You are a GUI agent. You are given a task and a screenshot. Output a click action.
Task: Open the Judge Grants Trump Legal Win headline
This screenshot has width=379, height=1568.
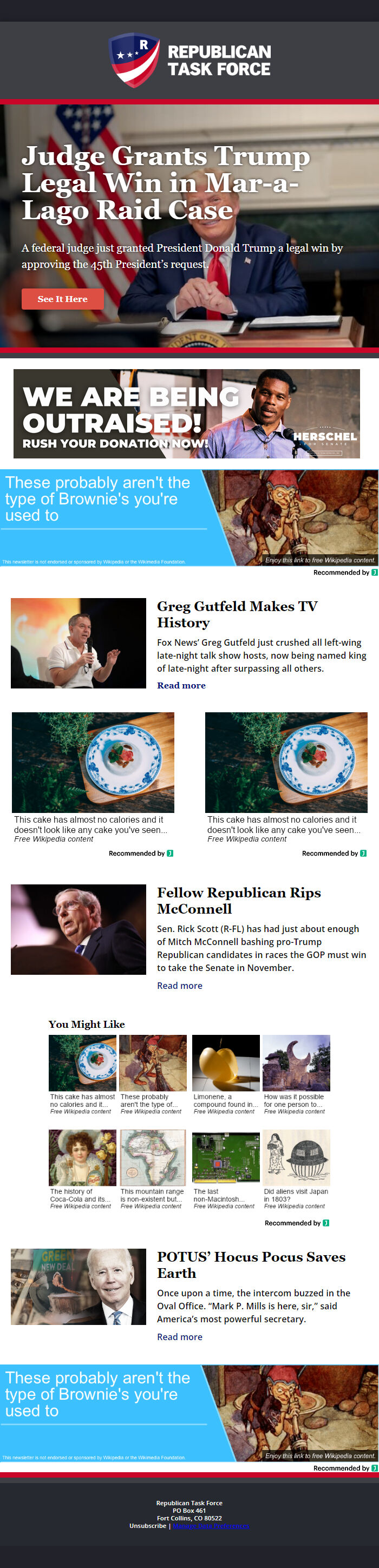coord(166,182)
